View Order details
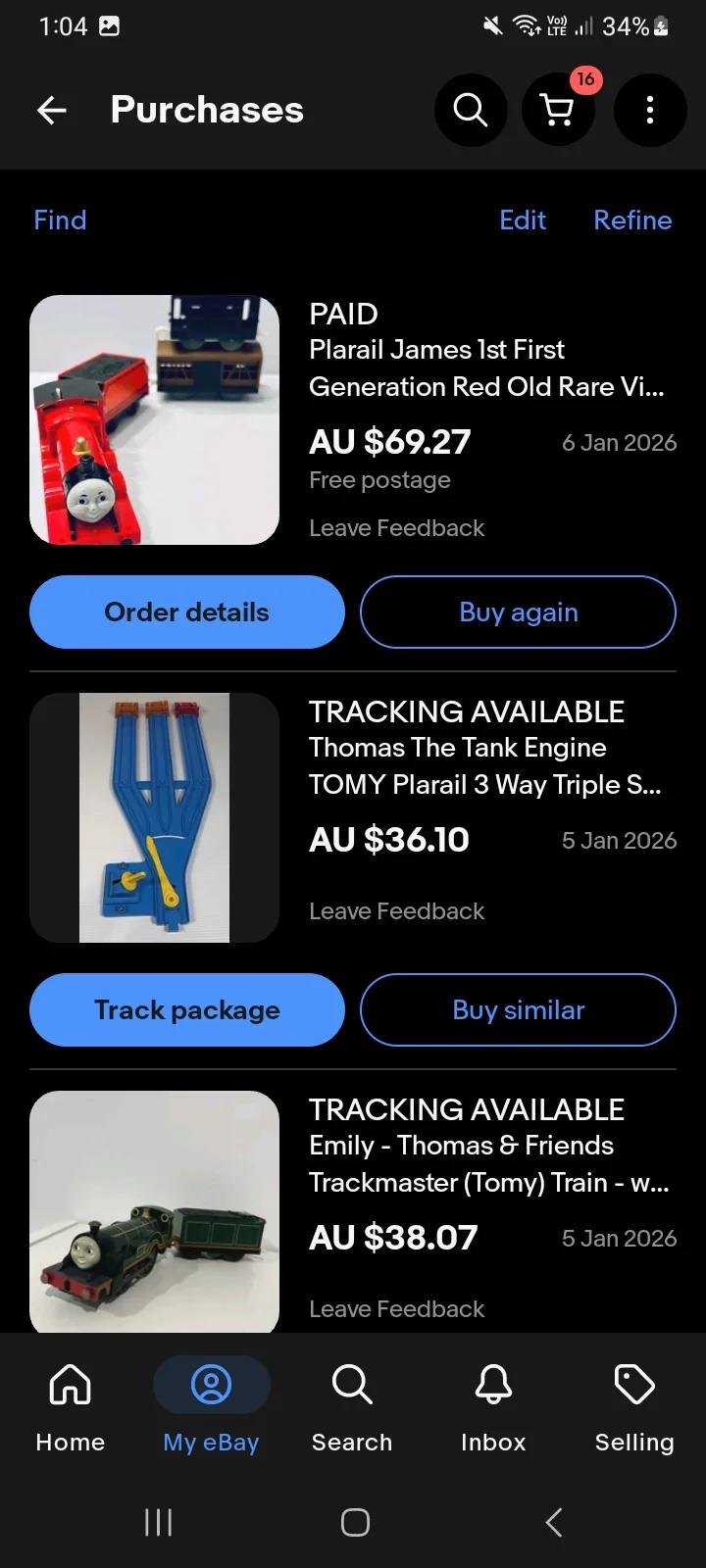Image resolution: width=706 pixels, height=1568 pixels. 186,612
